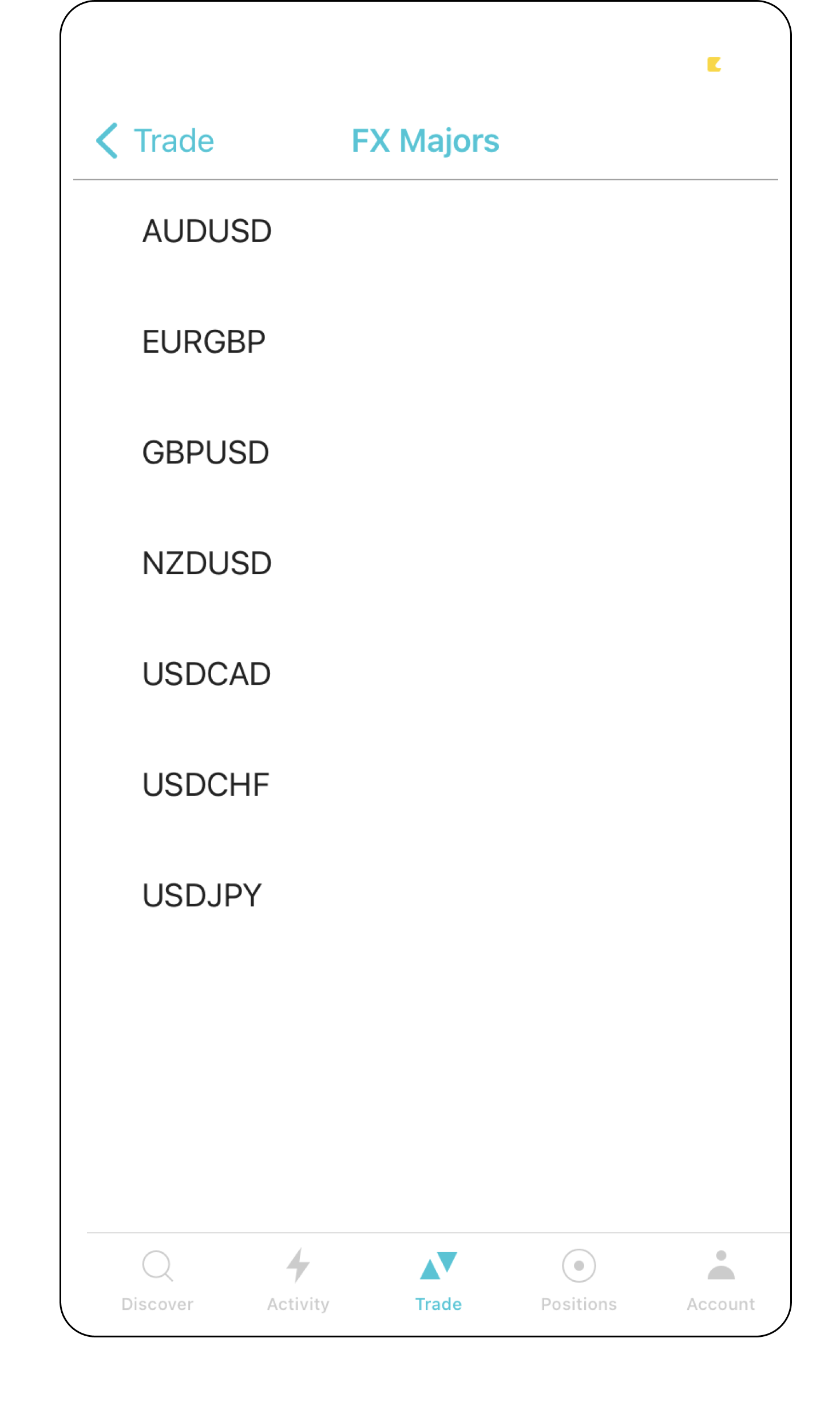The height and width of the screenshot is (1413, 840).
Task: Open the USDCAD currency pair
Action: tap(206, 674)
